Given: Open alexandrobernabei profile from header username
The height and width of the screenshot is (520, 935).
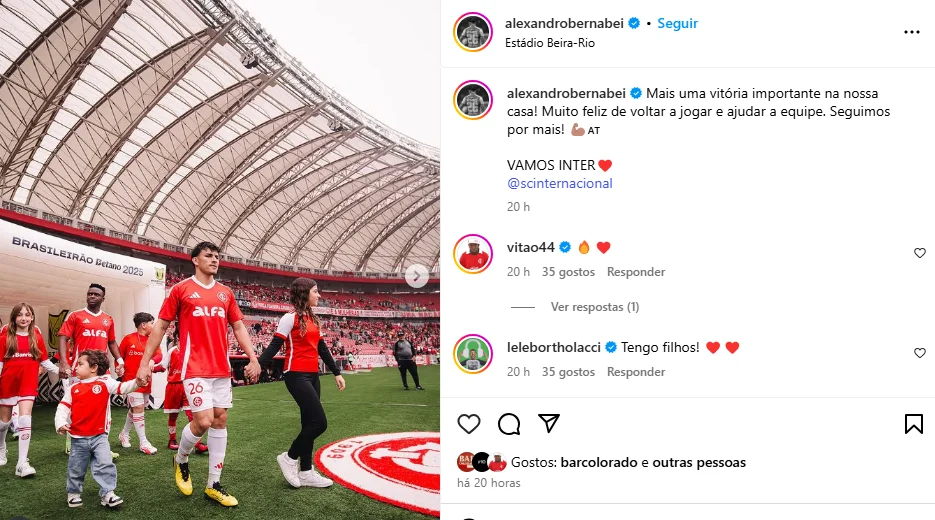Looking at the screenshot, I should [x=564, y=23].
